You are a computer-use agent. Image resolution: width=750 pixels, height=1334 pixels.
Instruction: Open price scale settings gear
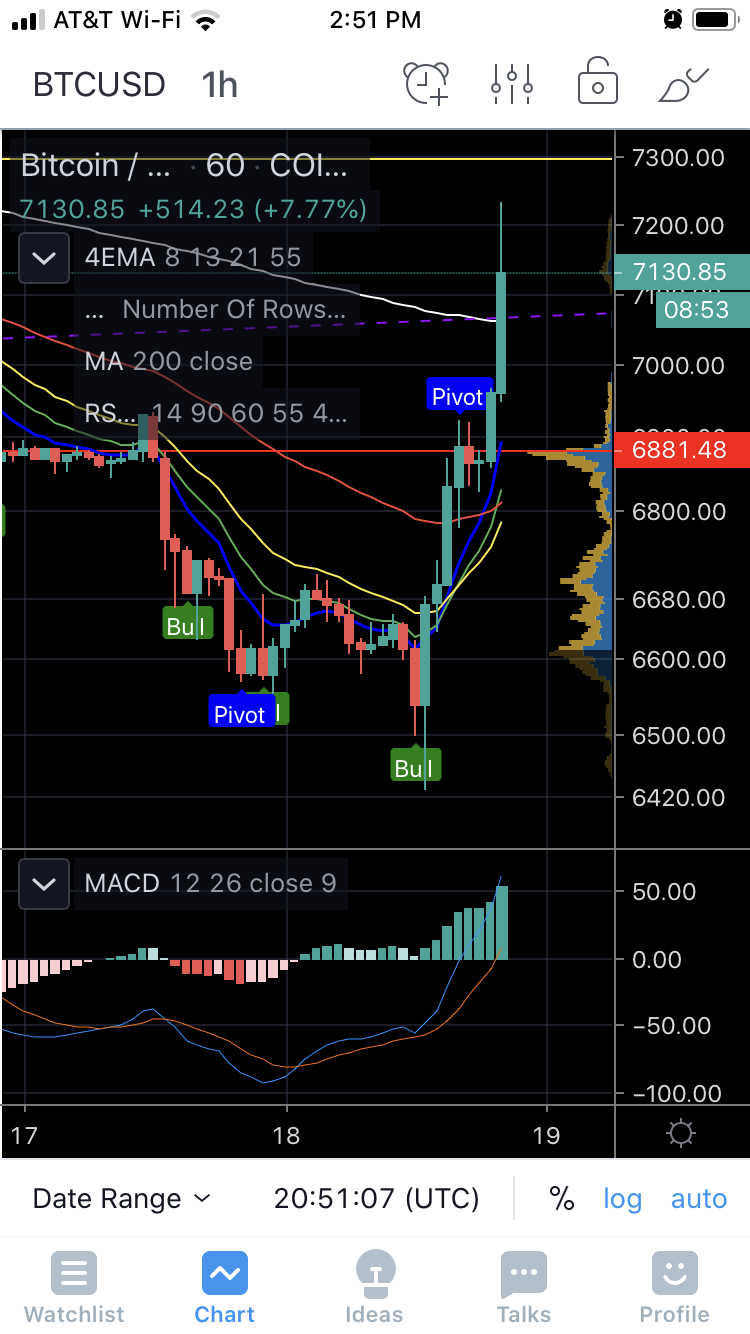[x=681, y=1133]
